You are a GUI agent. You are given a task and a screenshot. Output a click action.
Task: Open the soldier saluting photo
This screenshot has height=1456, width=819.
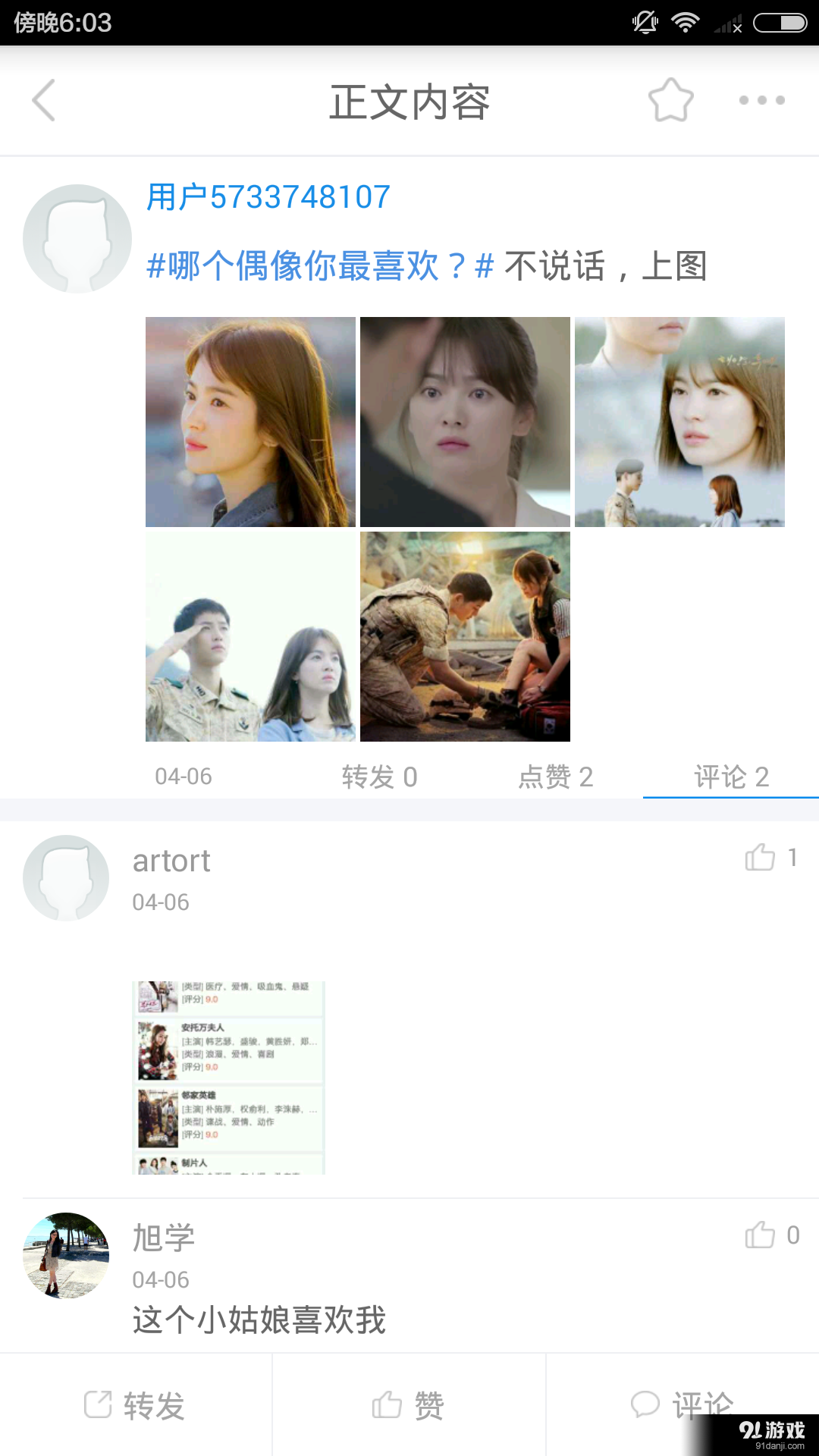click(250, 635)
